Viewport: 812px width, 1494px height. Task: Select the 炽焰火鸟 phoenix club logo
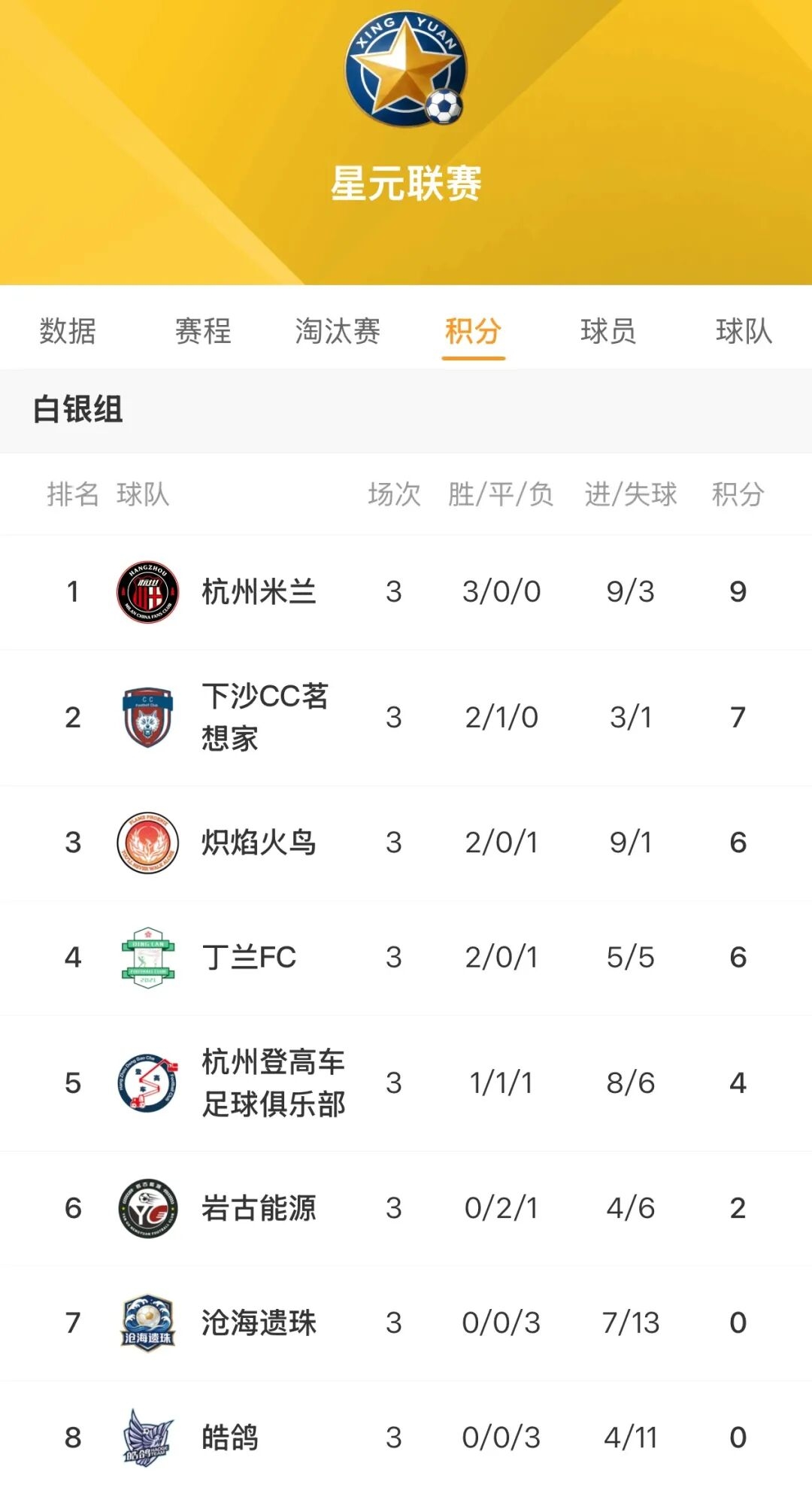(x=147, y=842)
